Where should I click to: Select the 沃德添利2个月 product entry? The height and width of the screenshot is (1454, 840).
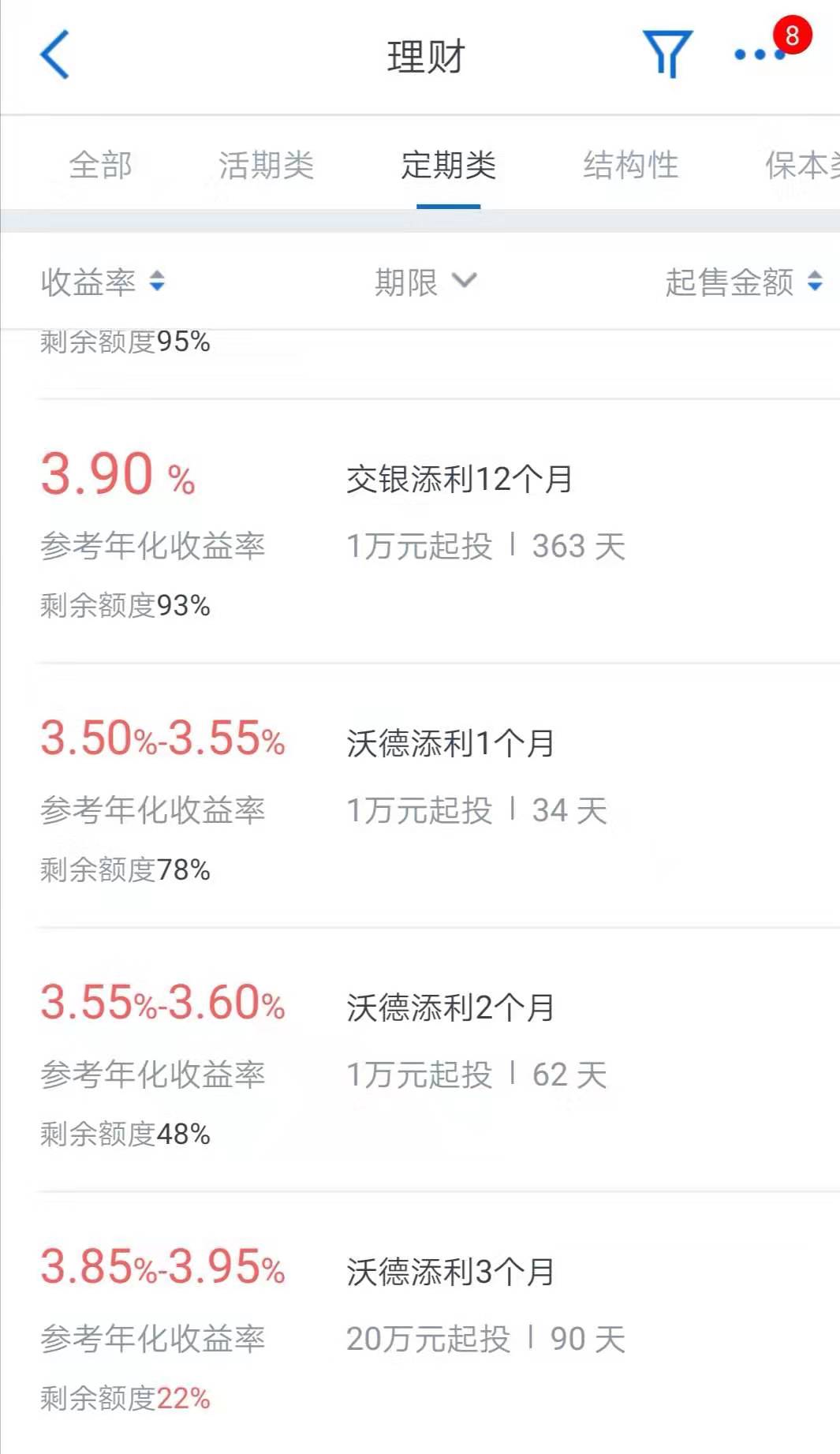(x=451, y=1004)
